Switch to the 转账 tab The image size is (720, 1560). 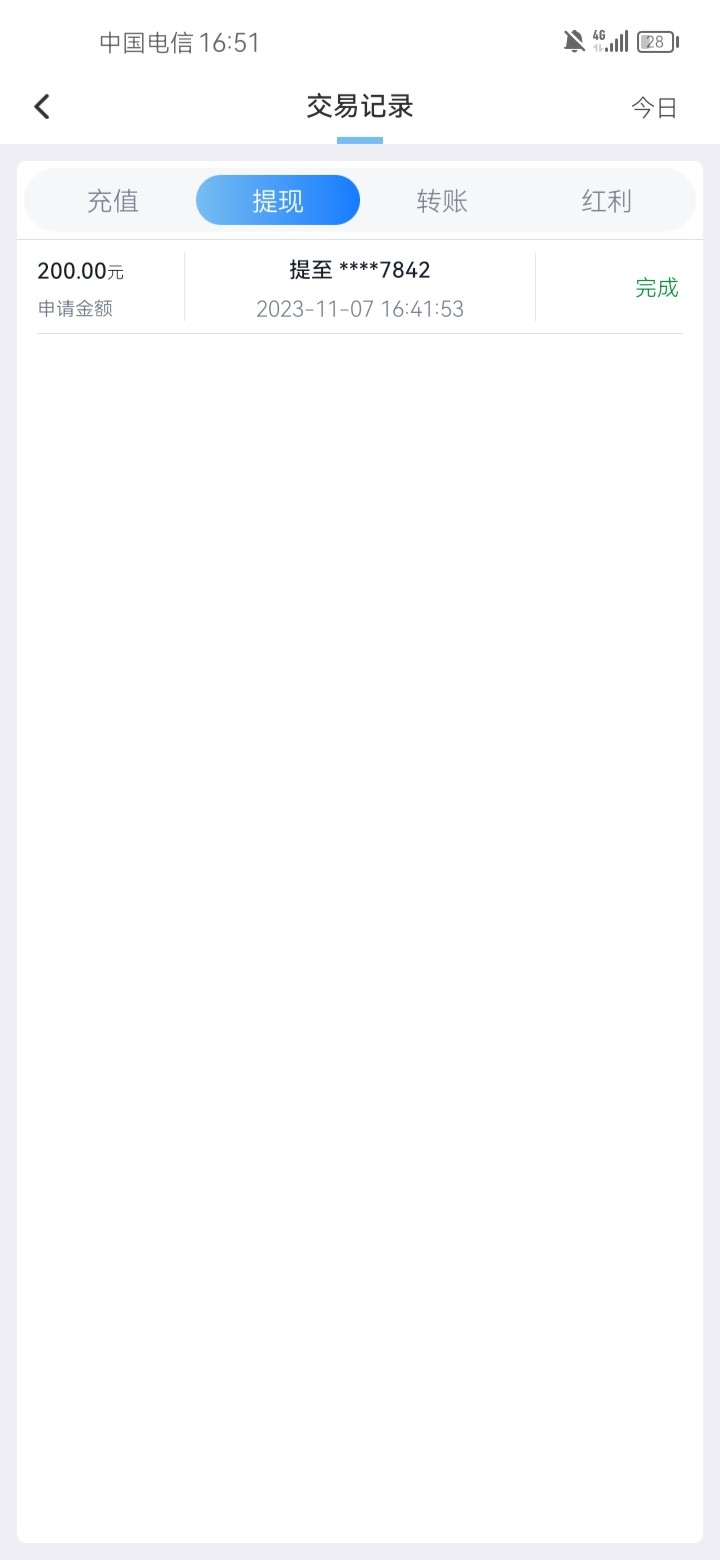442,201
